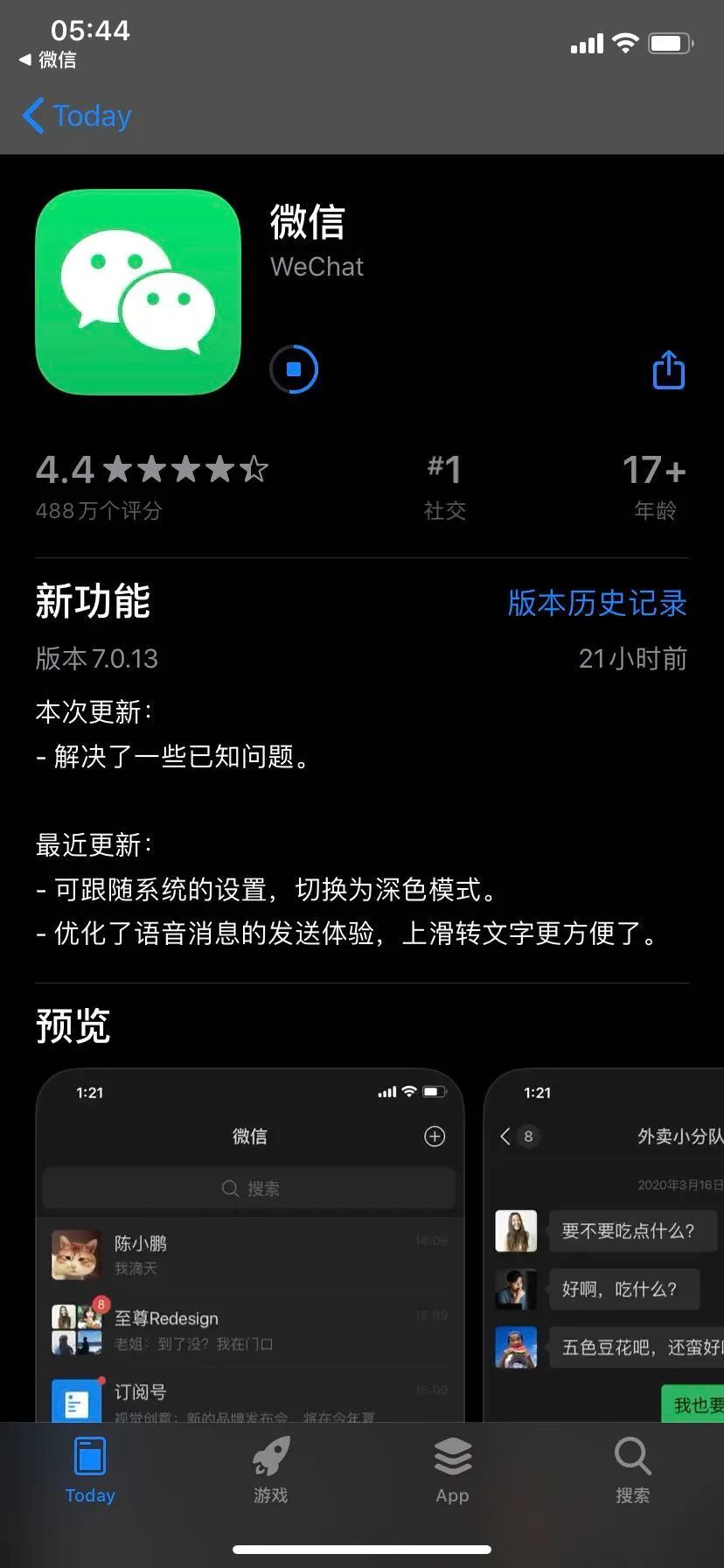Switch to the Today tab
This screenshot has width=724, height=1568.
(90, 1471)
